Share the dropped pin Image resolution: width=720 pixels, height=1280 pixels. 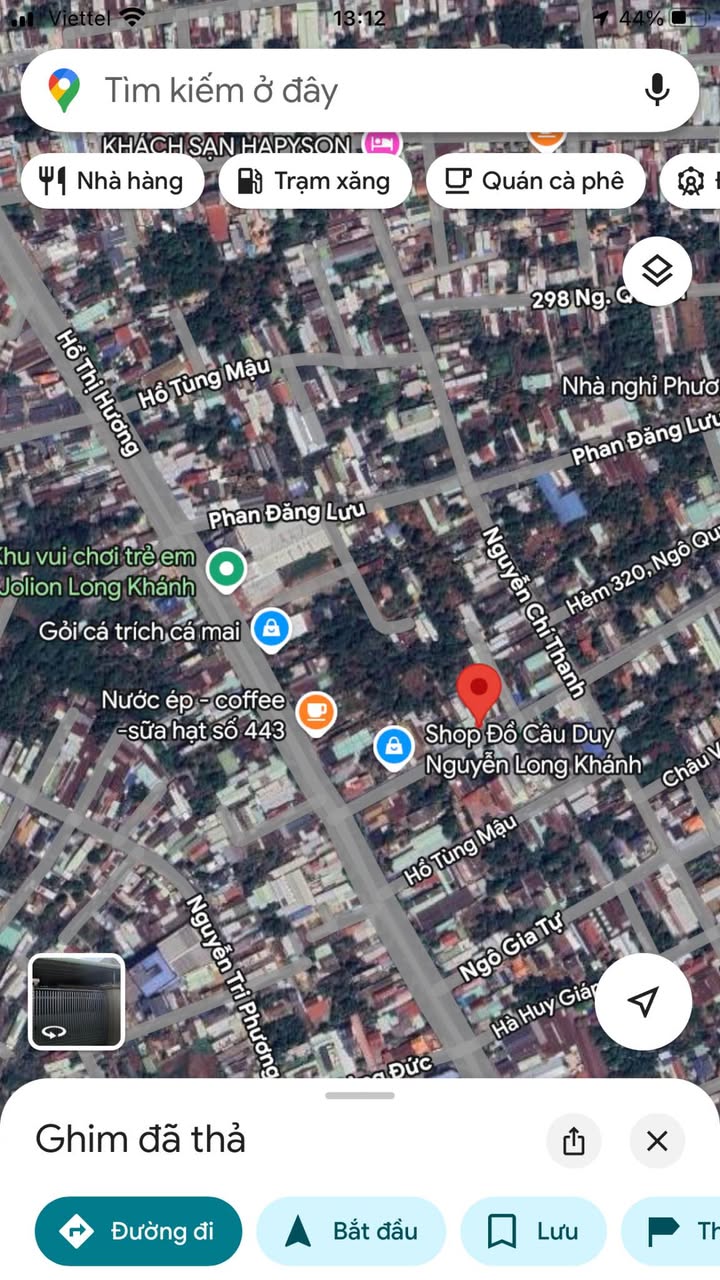573,1141
